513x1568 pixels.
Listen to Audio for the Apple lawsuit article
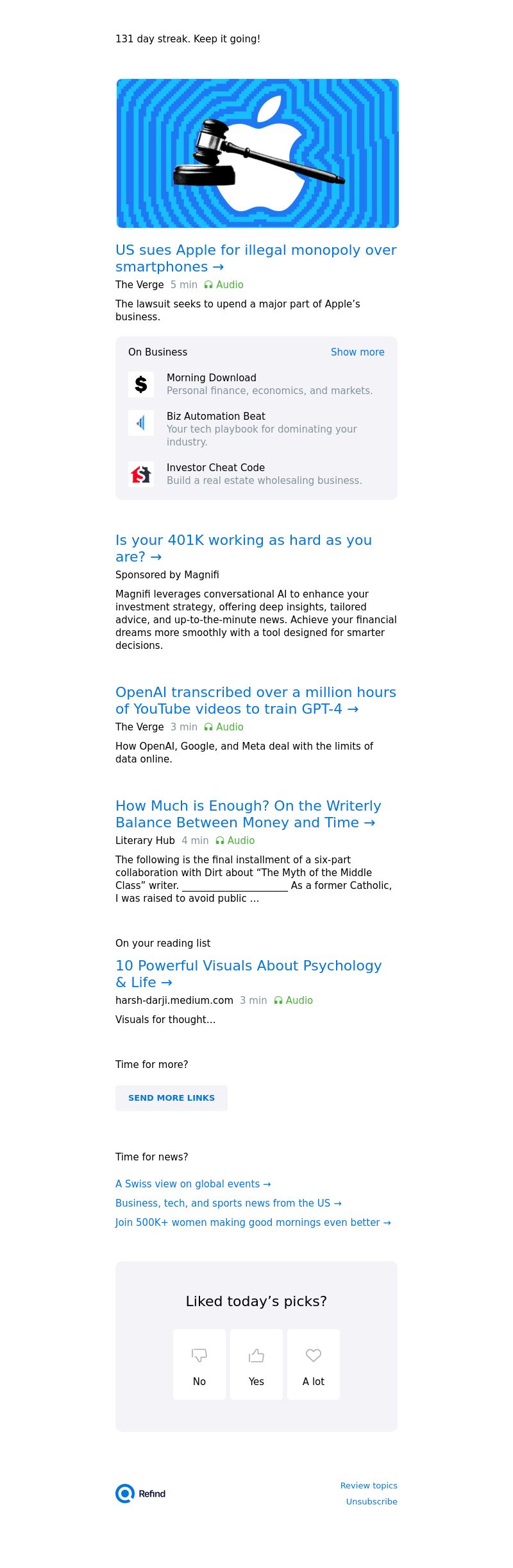coord(224,285)
